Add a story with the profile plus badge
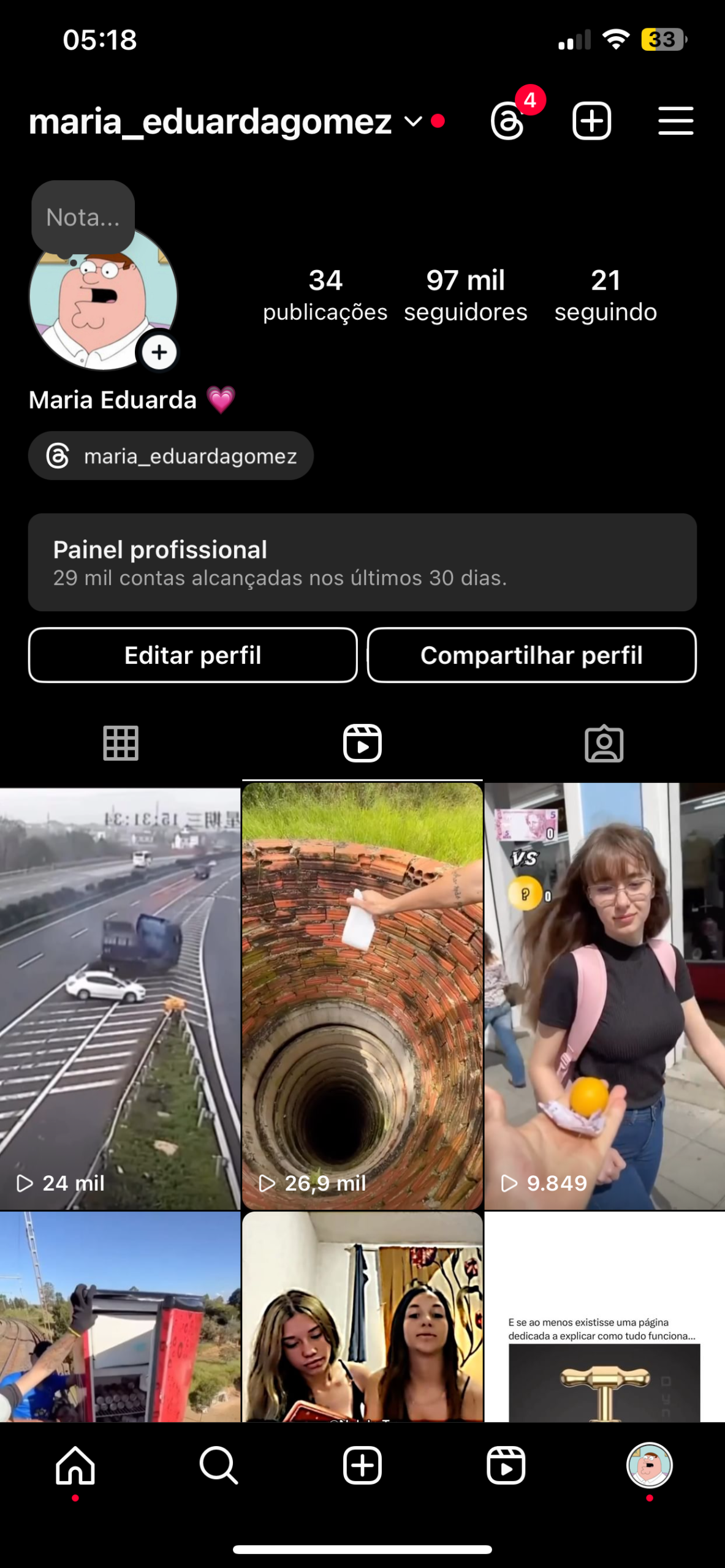725x1568 pixels. (x=159, y=352)
